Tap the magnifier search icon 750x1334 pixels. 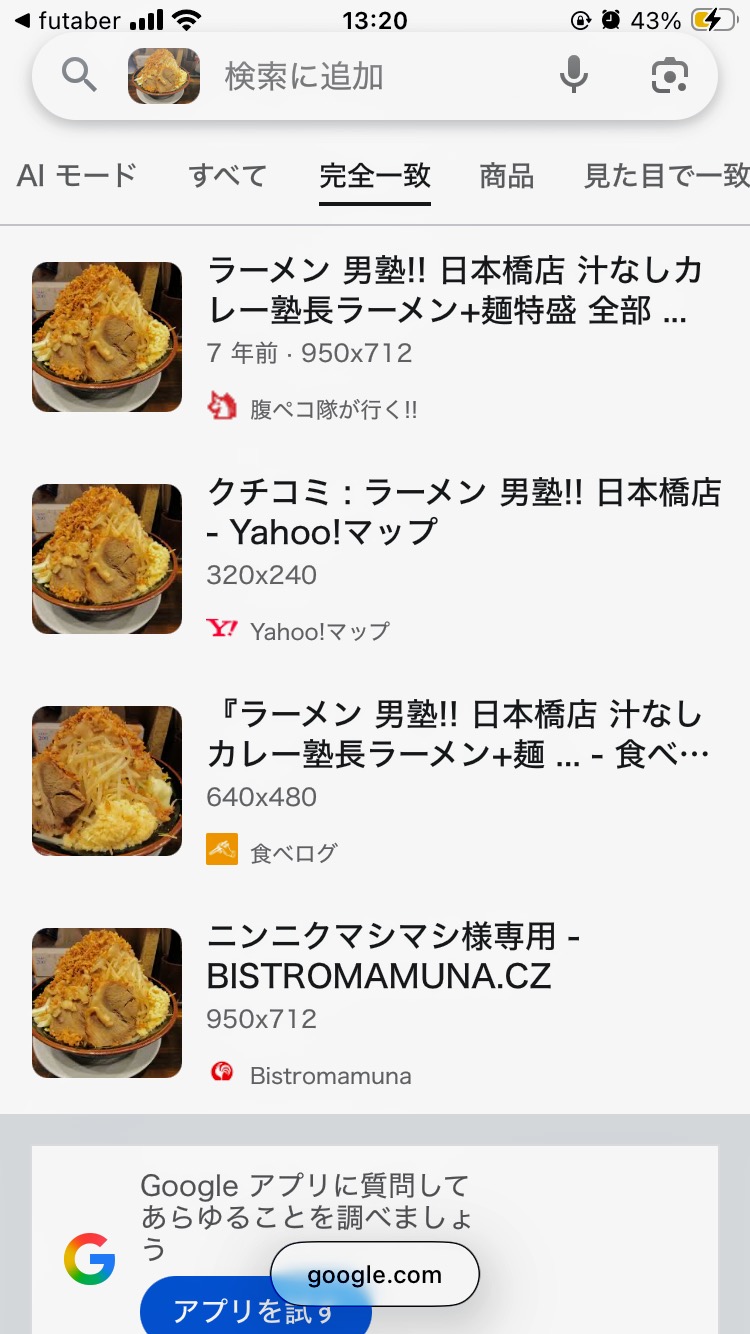tap(79, 75)
